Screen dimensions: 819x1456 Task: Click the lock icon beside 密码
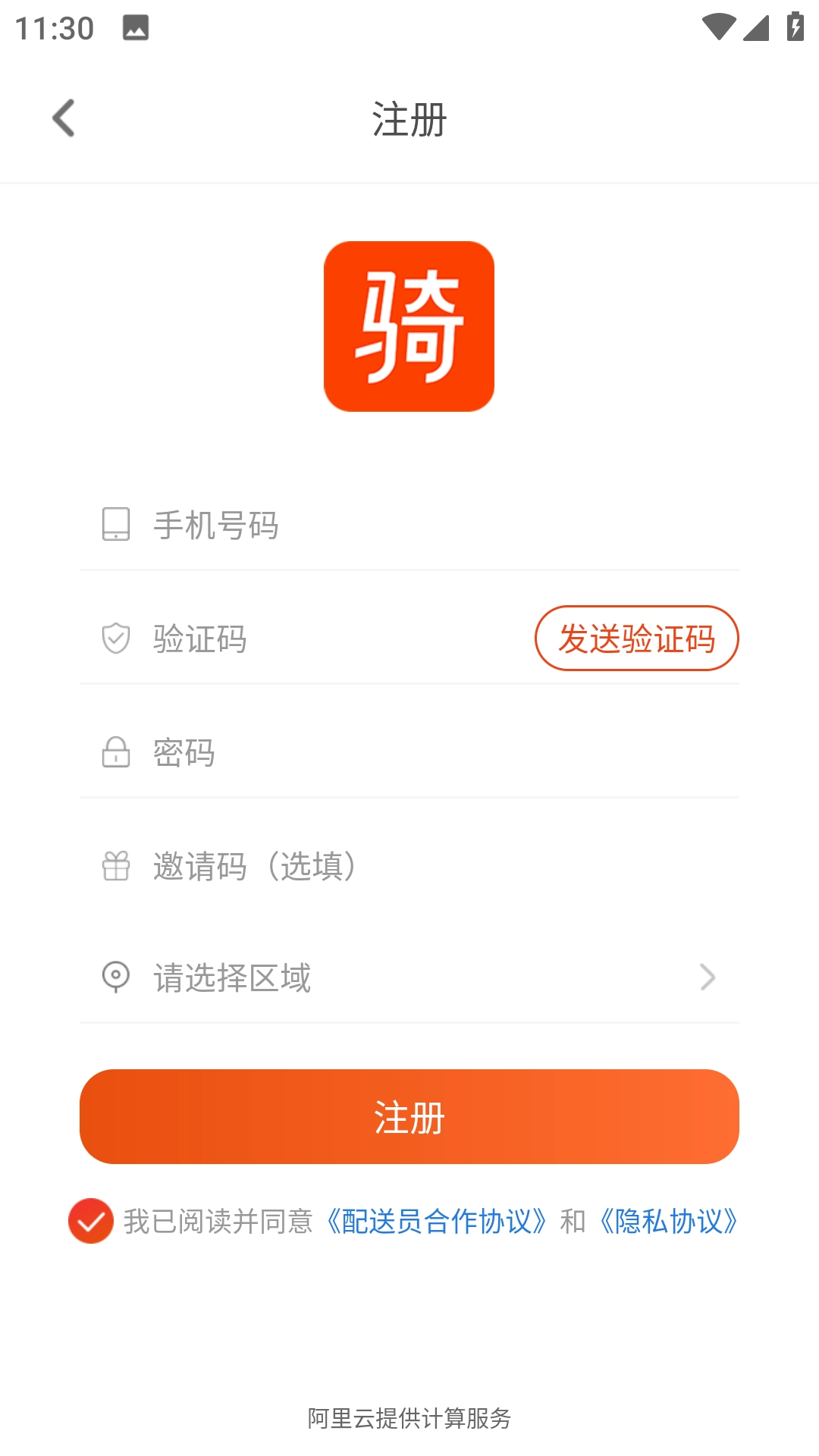(115, 752)
